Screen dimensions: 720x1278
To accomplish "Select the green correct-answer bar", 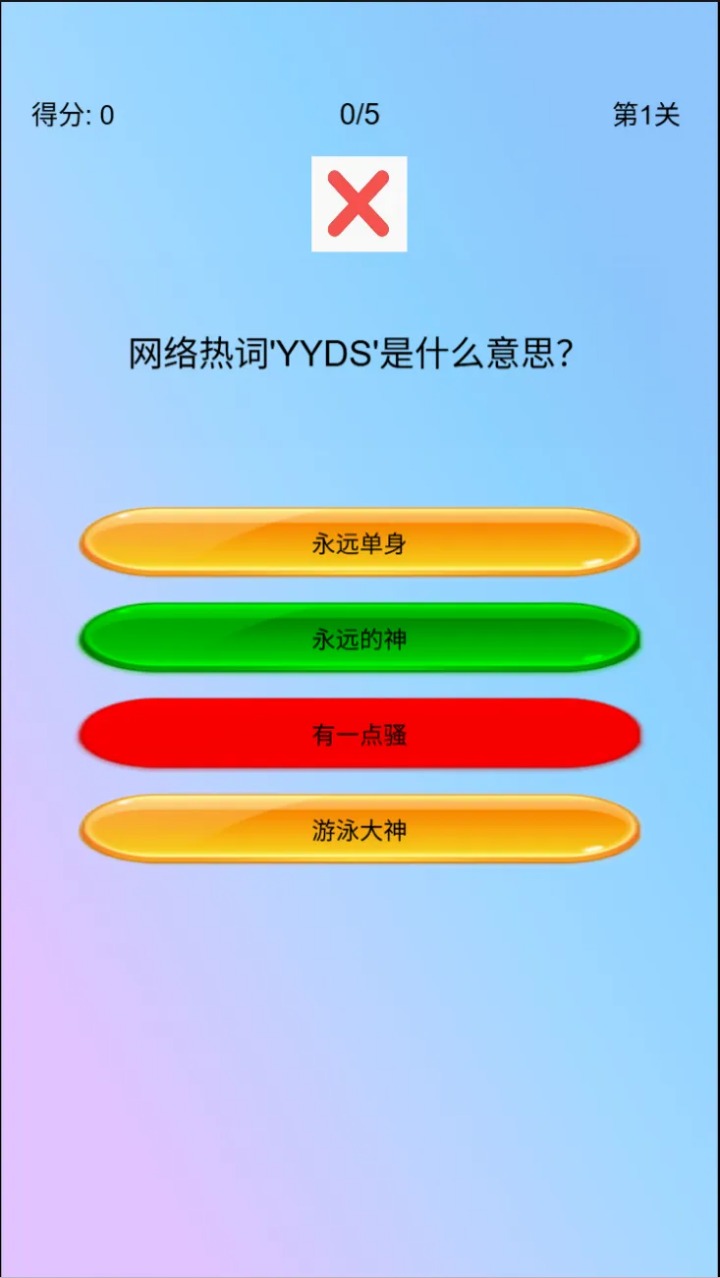I will coord(358,637).
